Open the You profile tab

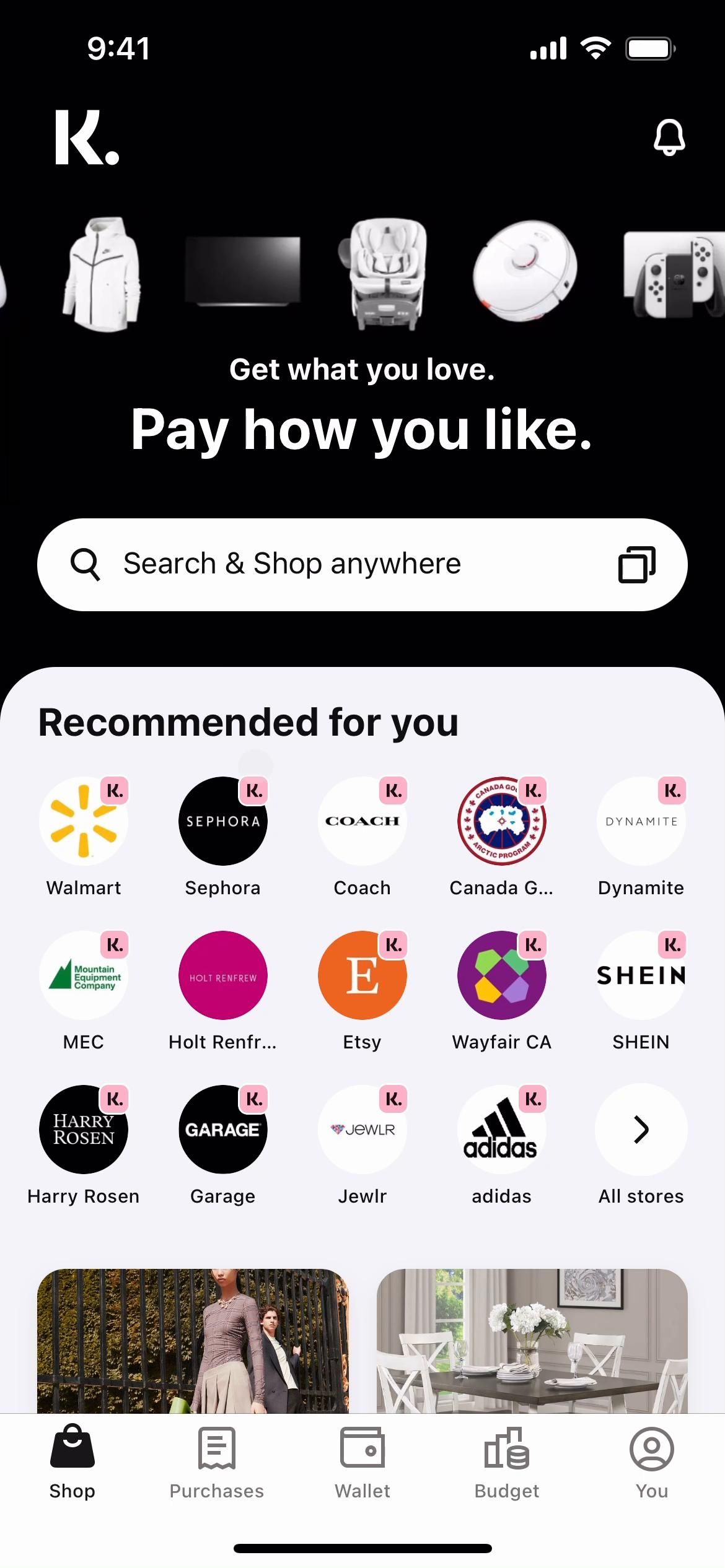652,1463
